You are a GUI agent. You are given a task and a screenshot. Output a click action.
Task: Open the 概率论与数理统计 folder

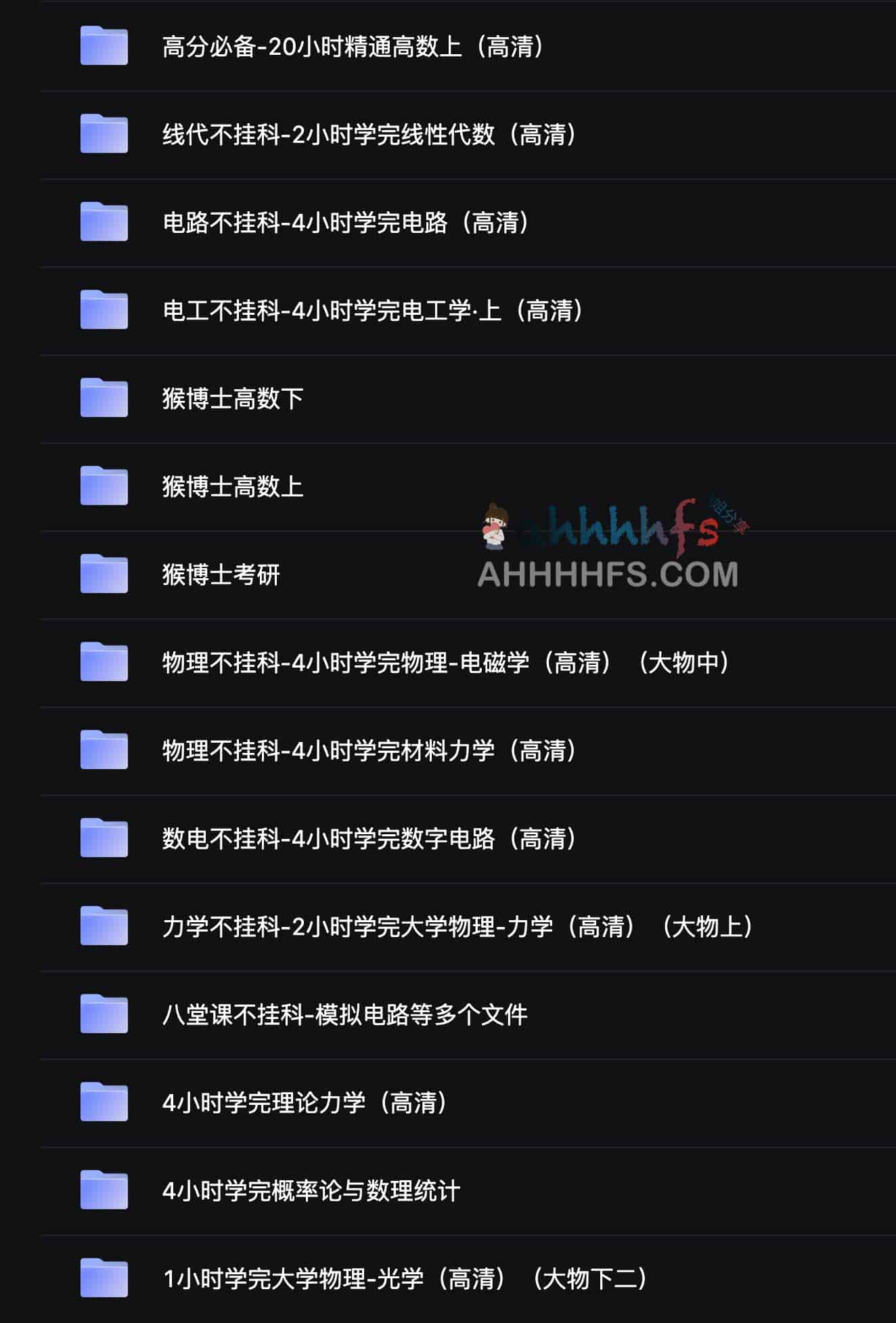pyautogui.click(x=311, y=1191)
